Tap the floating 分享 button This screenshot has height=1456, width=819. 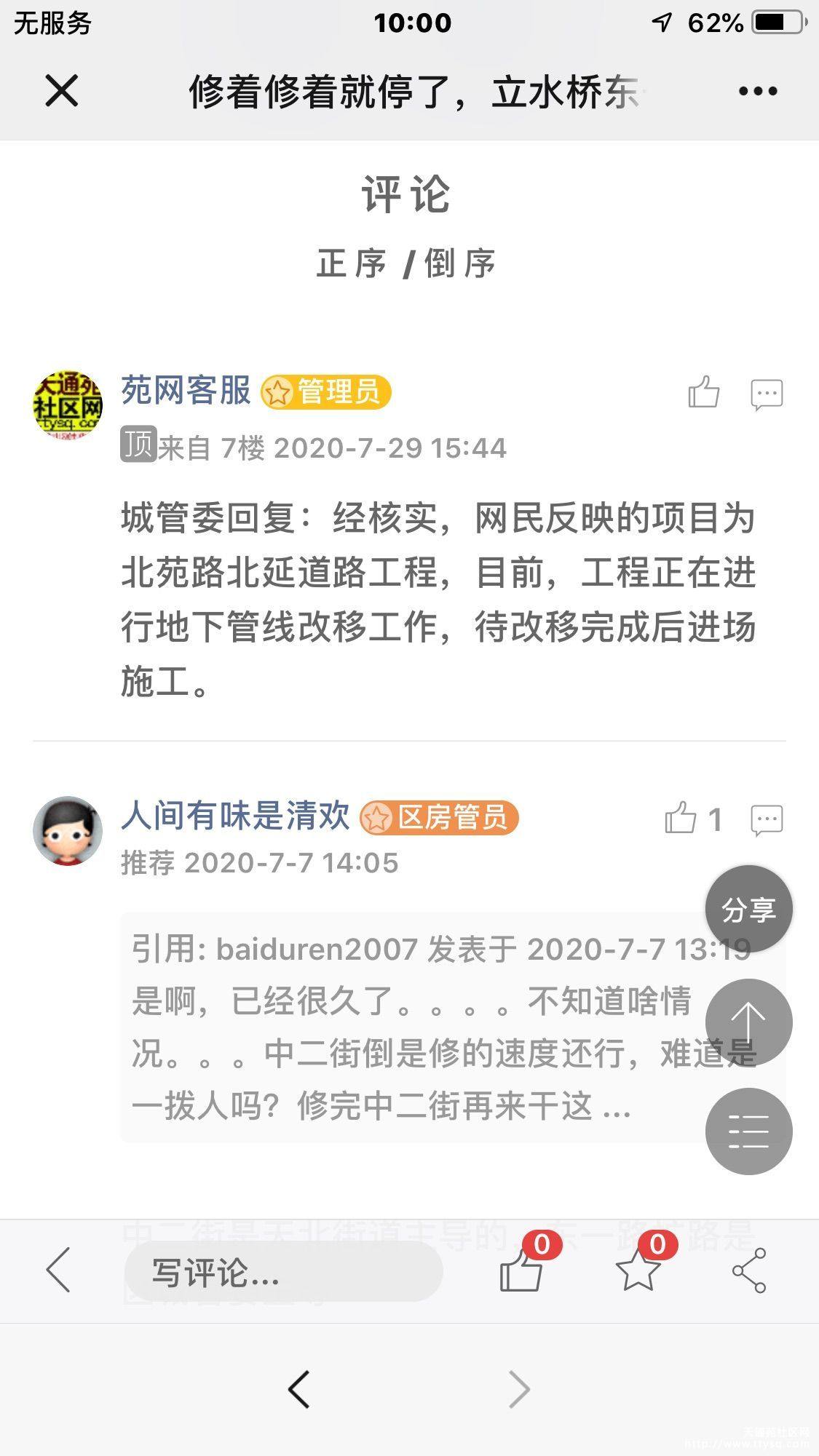(748, 909)
